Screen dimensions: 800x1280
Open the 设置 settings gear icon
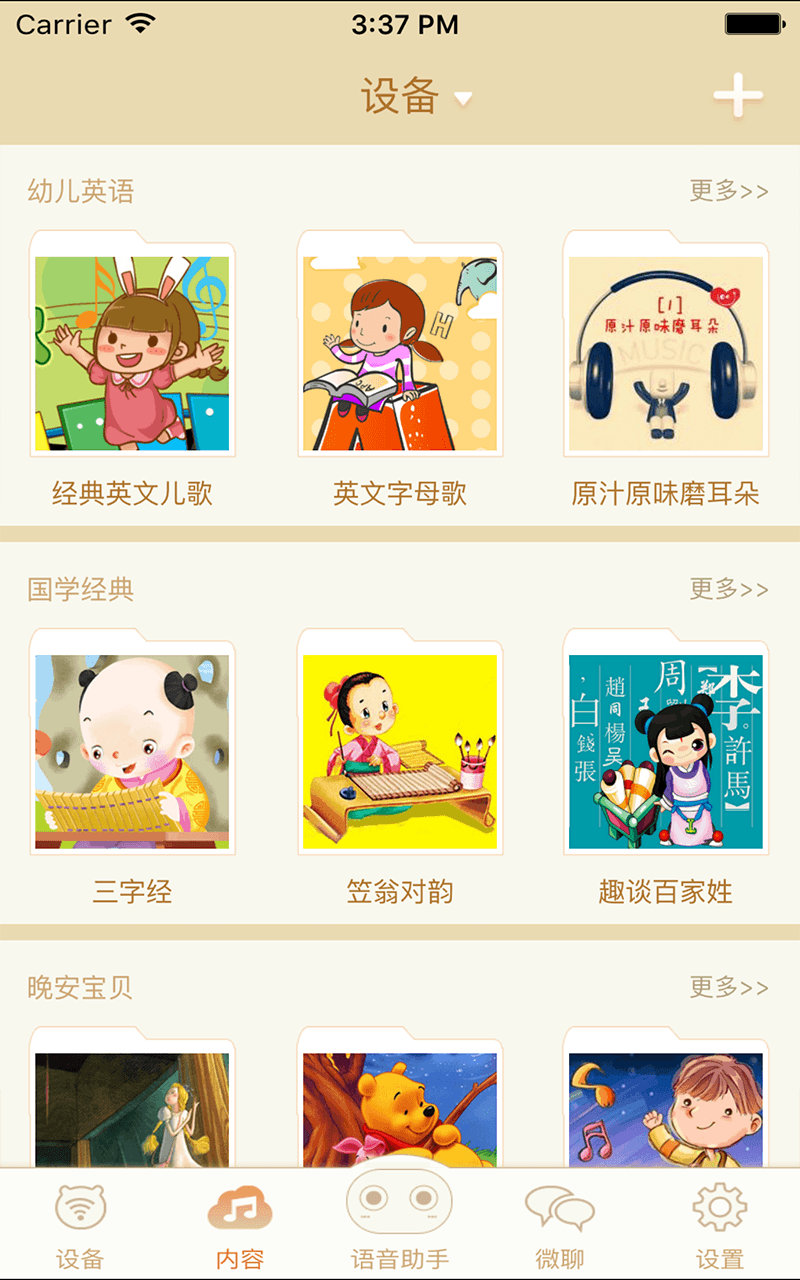point(718,1210)
